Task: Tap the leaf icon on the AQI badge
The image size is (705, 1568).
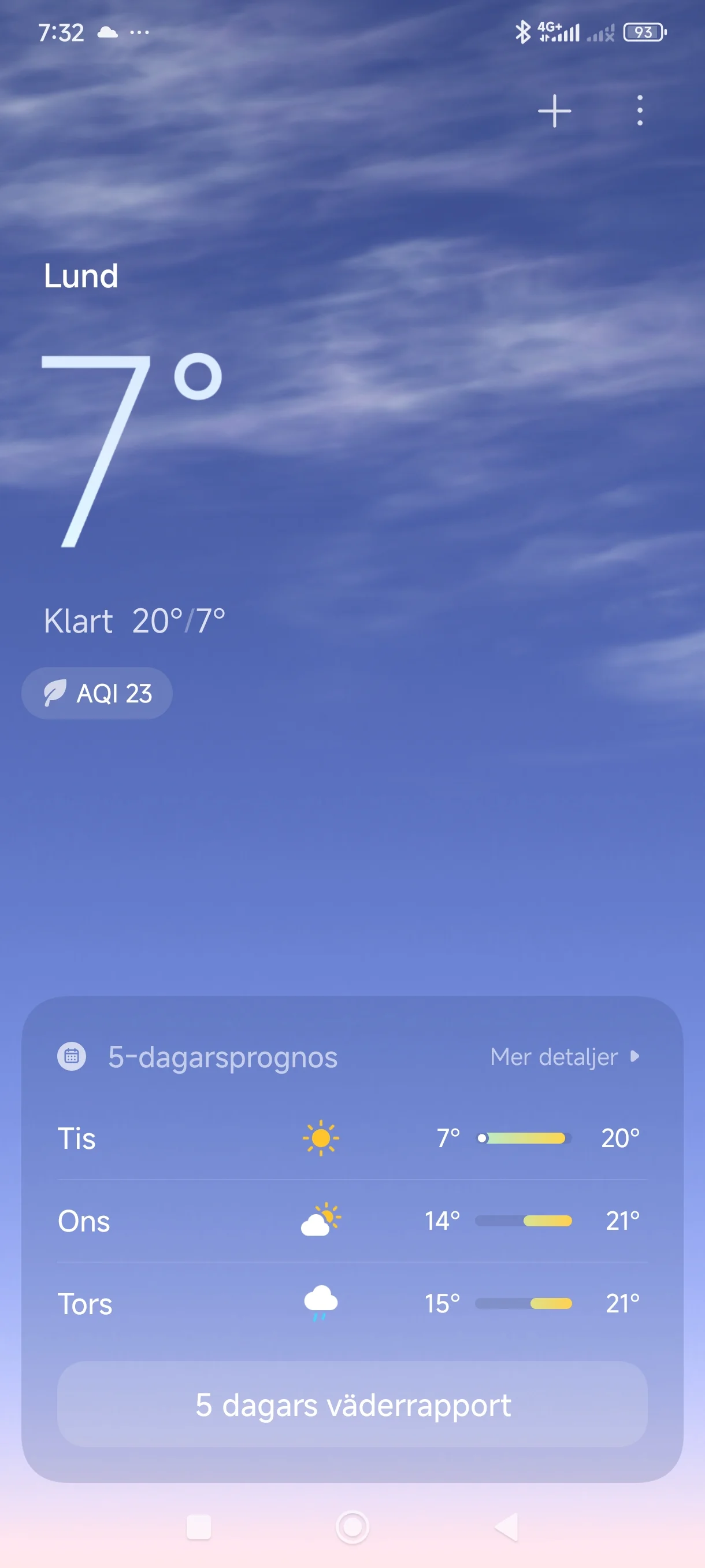Action: coord(56,693)
